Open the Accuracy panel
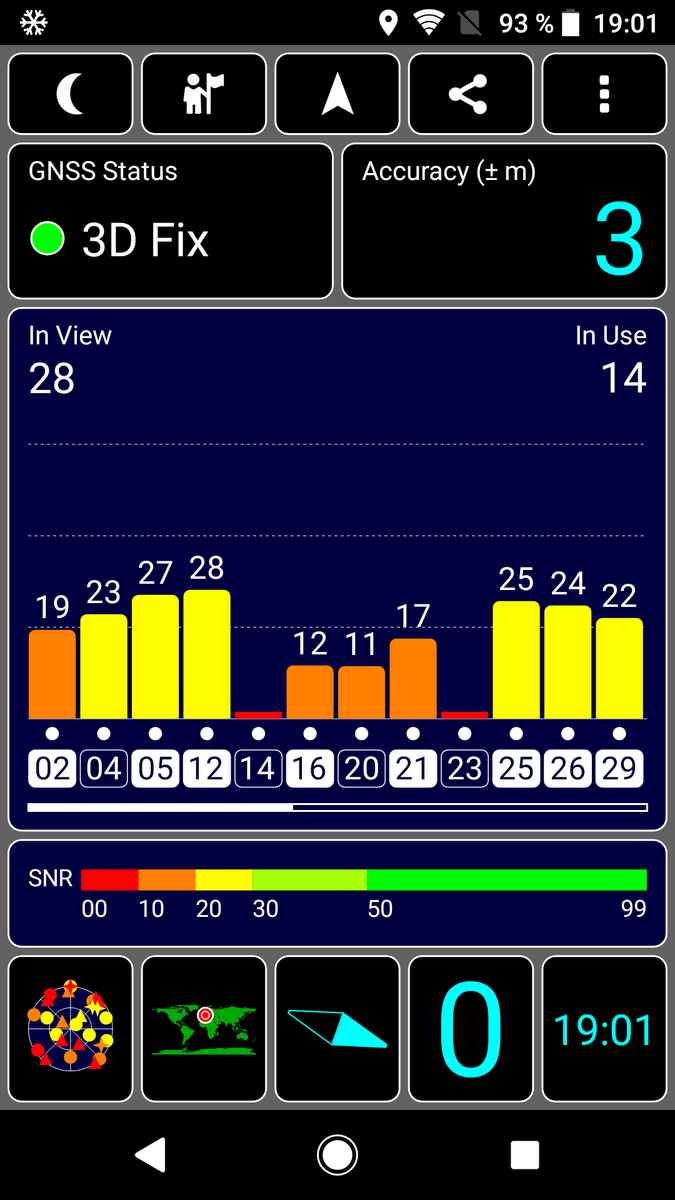Screen dimensions: 675x1200 pos(504,221)
